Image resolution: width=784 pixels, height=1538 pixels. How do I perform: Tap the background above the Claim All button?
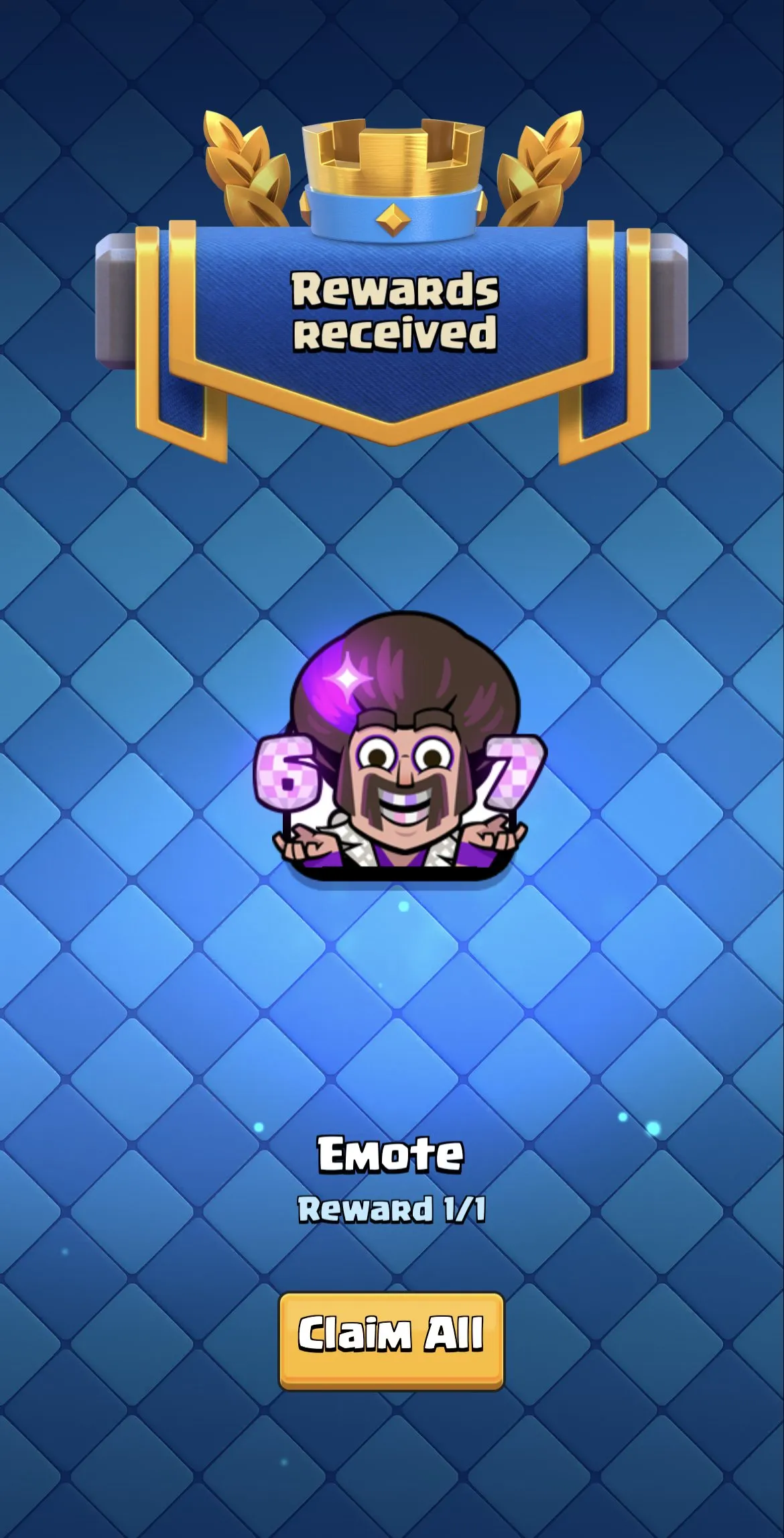(x=392, y=1260)
